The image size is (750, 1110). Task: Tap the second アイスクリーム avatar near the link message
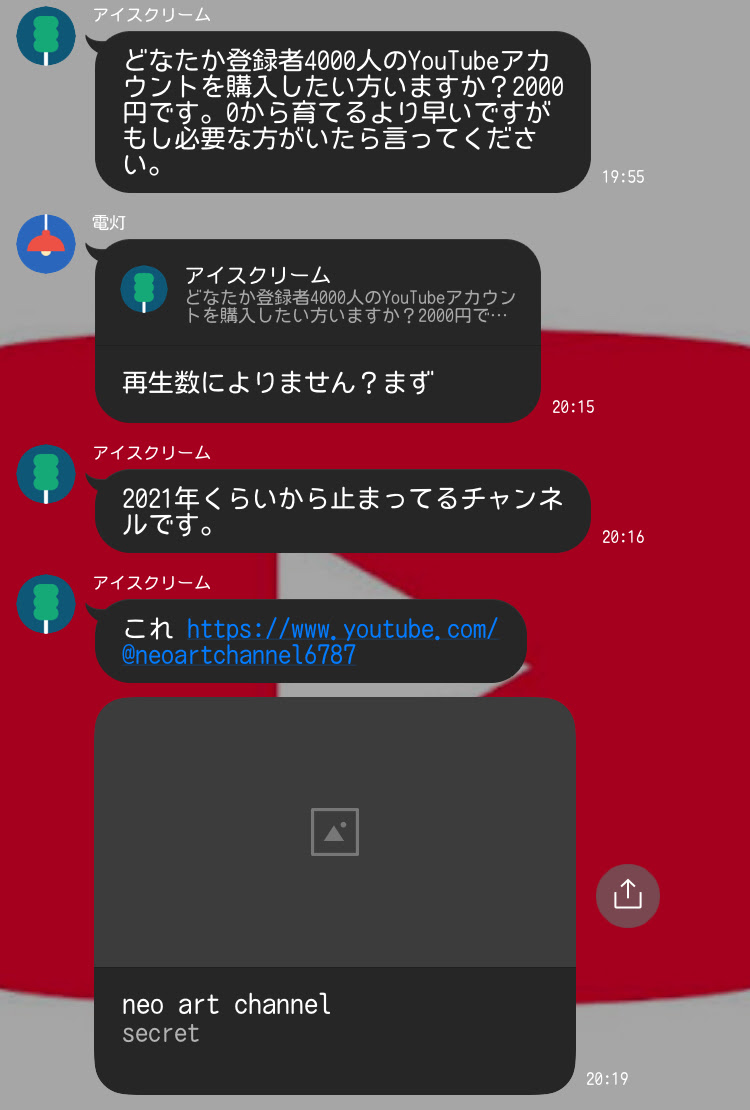pyautogui.click(x=45, y=606)
